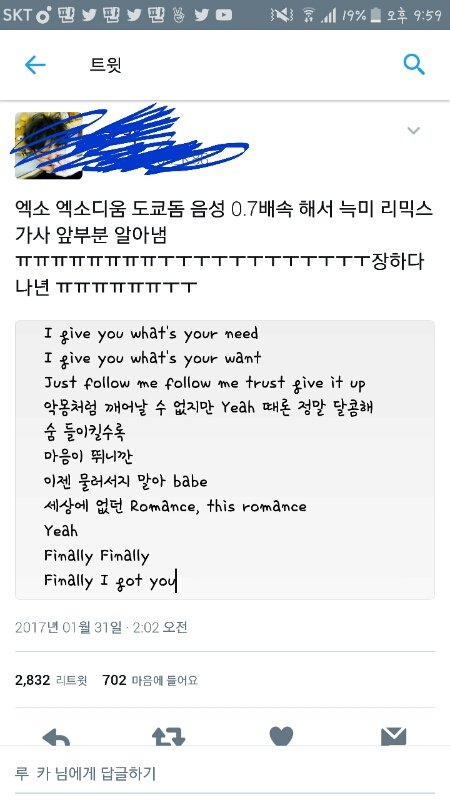View the 702 마음에 들어요 list
450x800 pixels.
pyautogui.click(x=150, y=680)
